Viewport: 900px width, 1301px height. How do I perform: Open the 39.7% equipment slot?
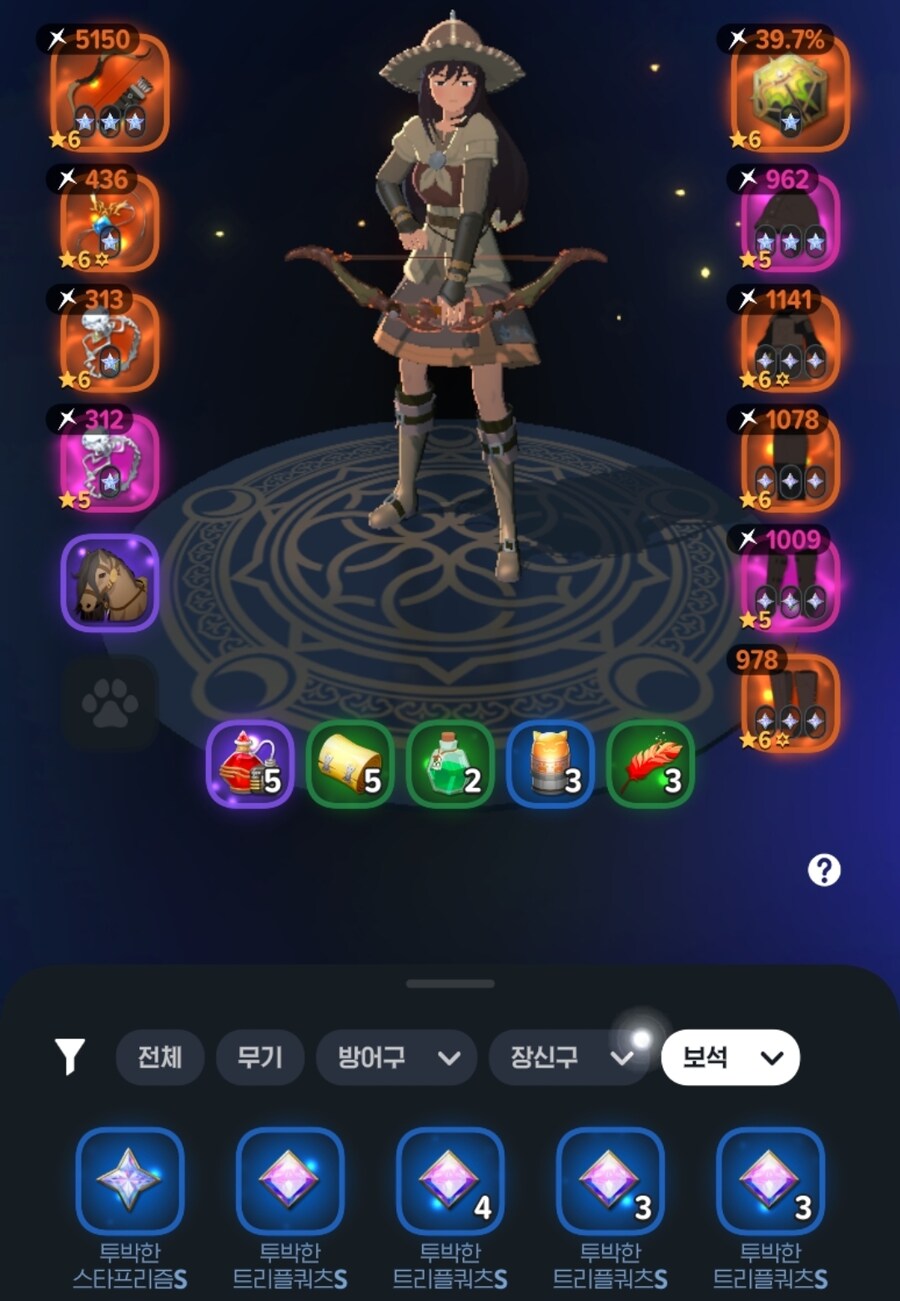(x=790, y=92)
